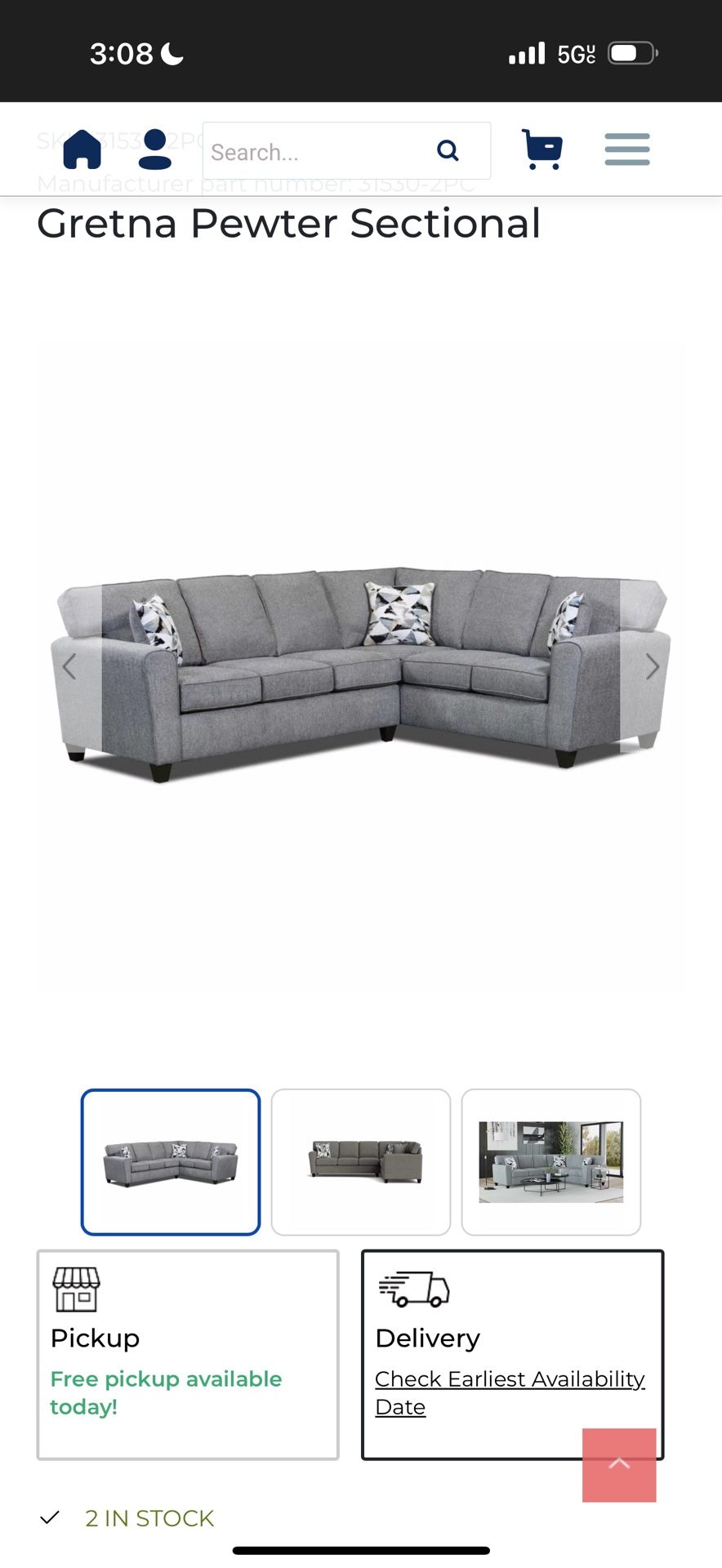
Task: Click the Gretna Pewter Sectional title
Action: tap(288, 223)
